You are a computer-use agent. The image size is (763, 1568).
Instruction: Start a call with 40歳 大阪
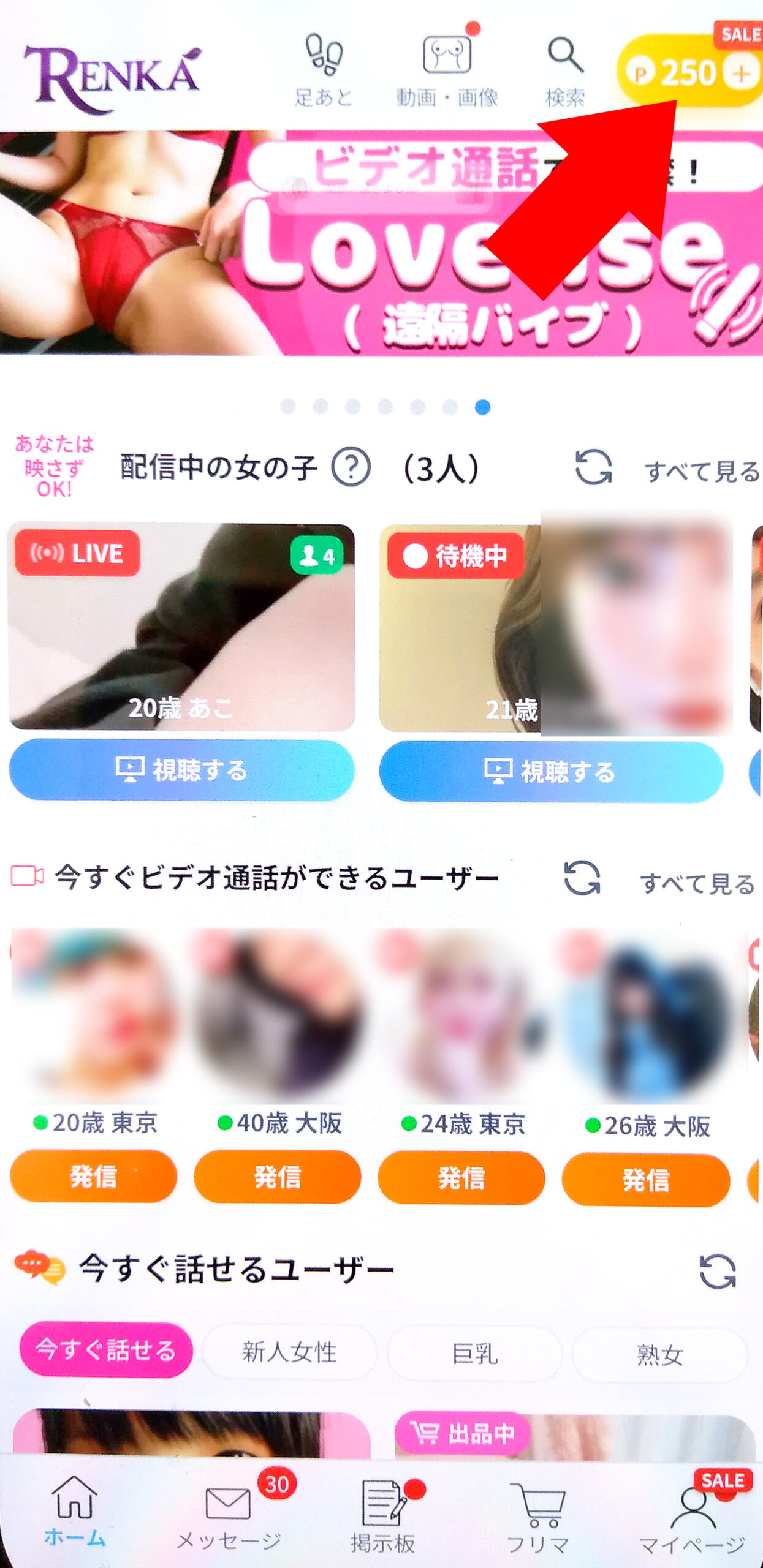click(x=277, y=1177)
